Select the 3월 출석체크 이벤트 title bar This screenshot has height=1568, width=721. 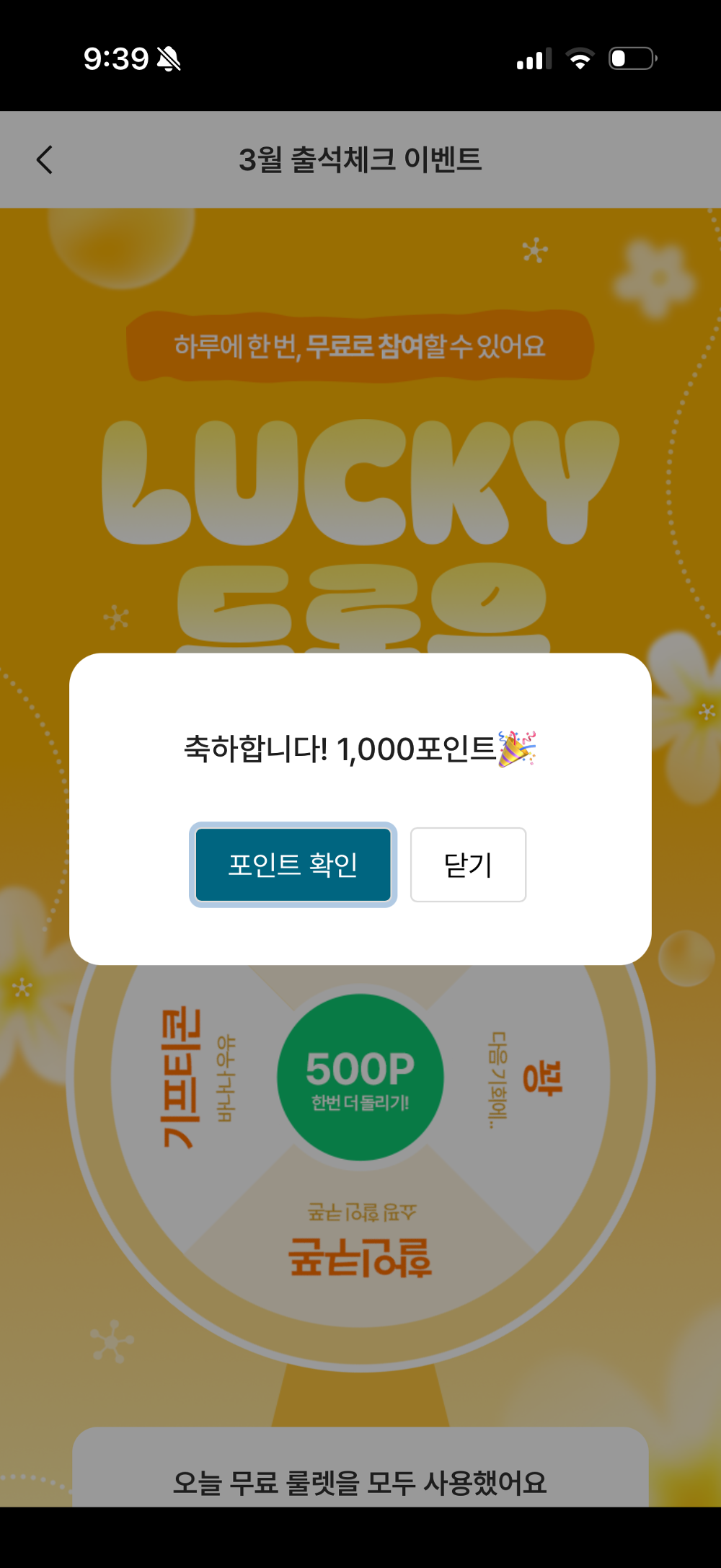(360, 159)
